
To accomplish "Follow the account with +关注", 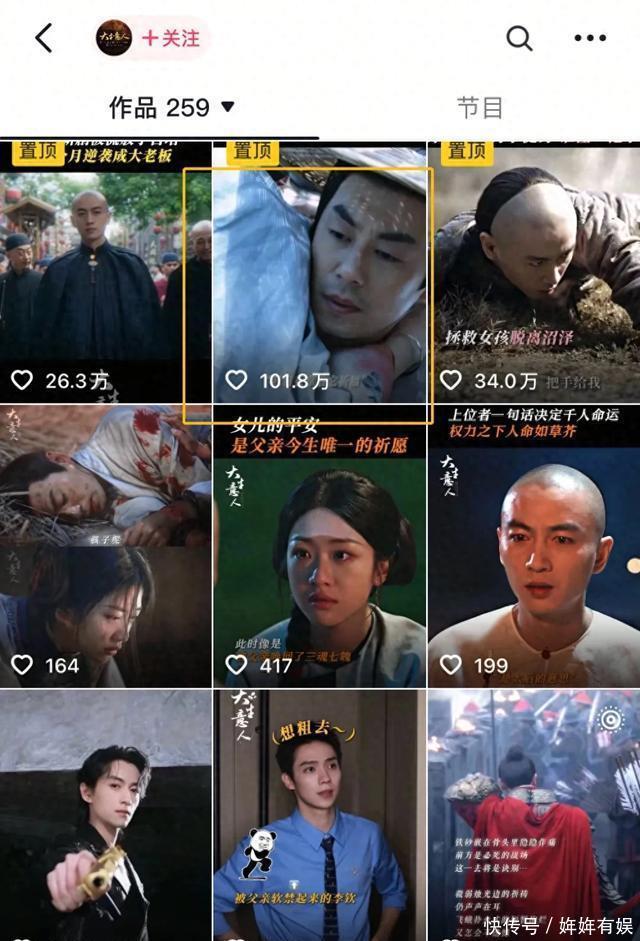I will (171, 38).
